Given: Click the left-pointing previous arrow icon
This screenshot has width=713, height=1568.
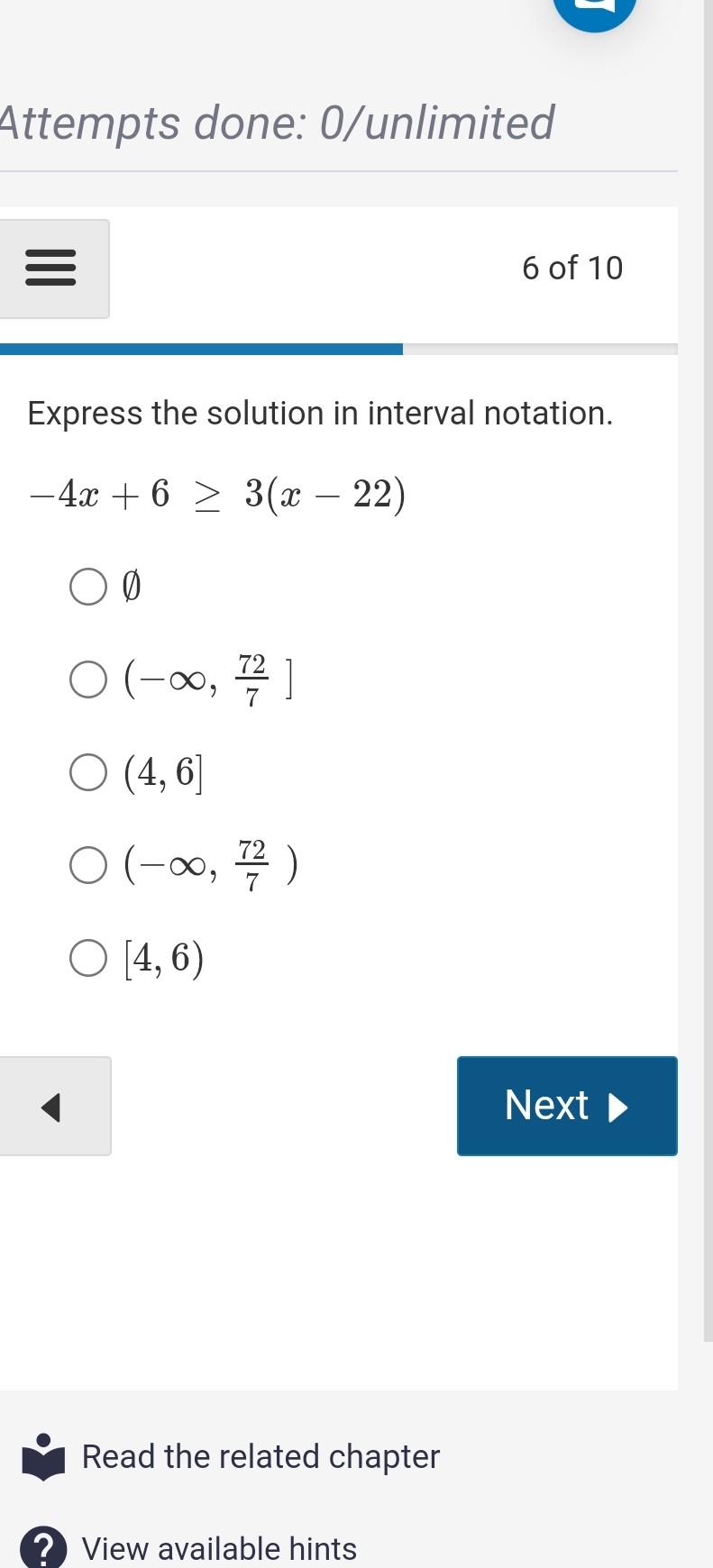Looking at the screenshot, I should (50, 1106).
